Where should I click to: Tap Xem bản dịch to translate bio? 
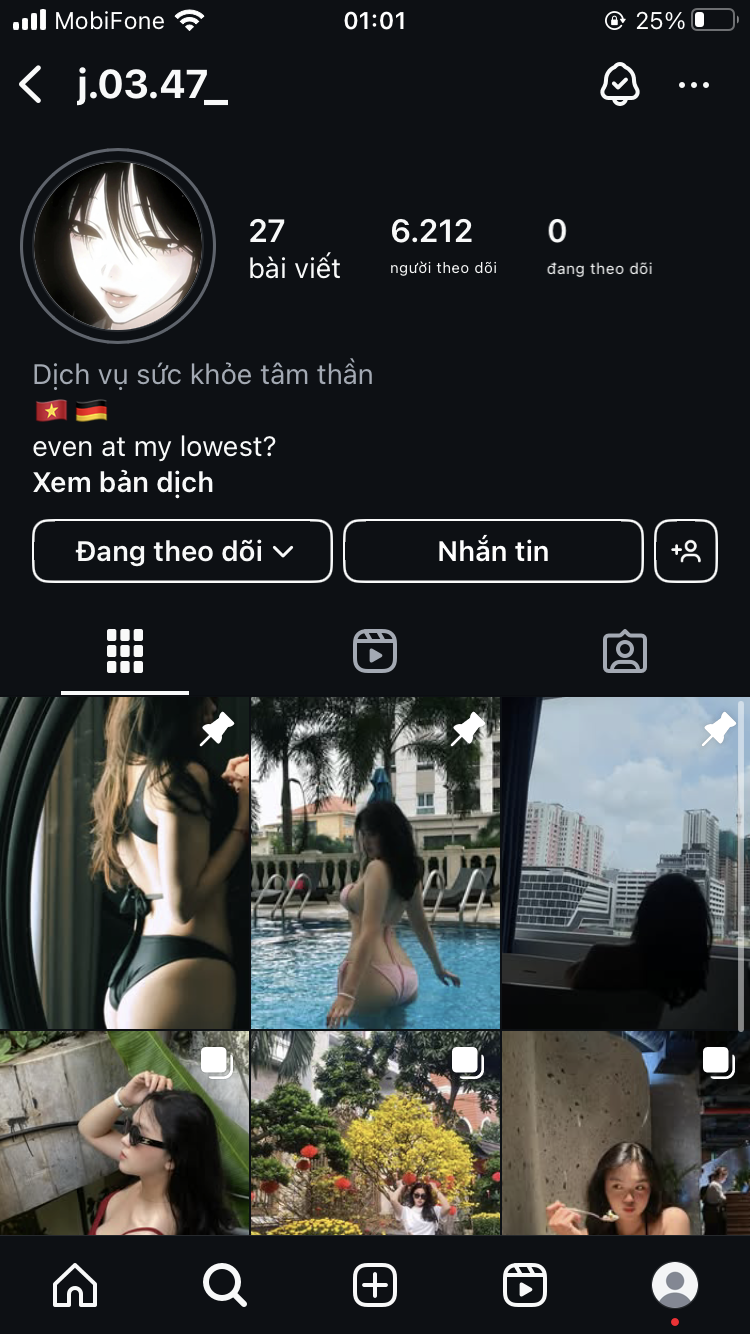pos(123,482)
